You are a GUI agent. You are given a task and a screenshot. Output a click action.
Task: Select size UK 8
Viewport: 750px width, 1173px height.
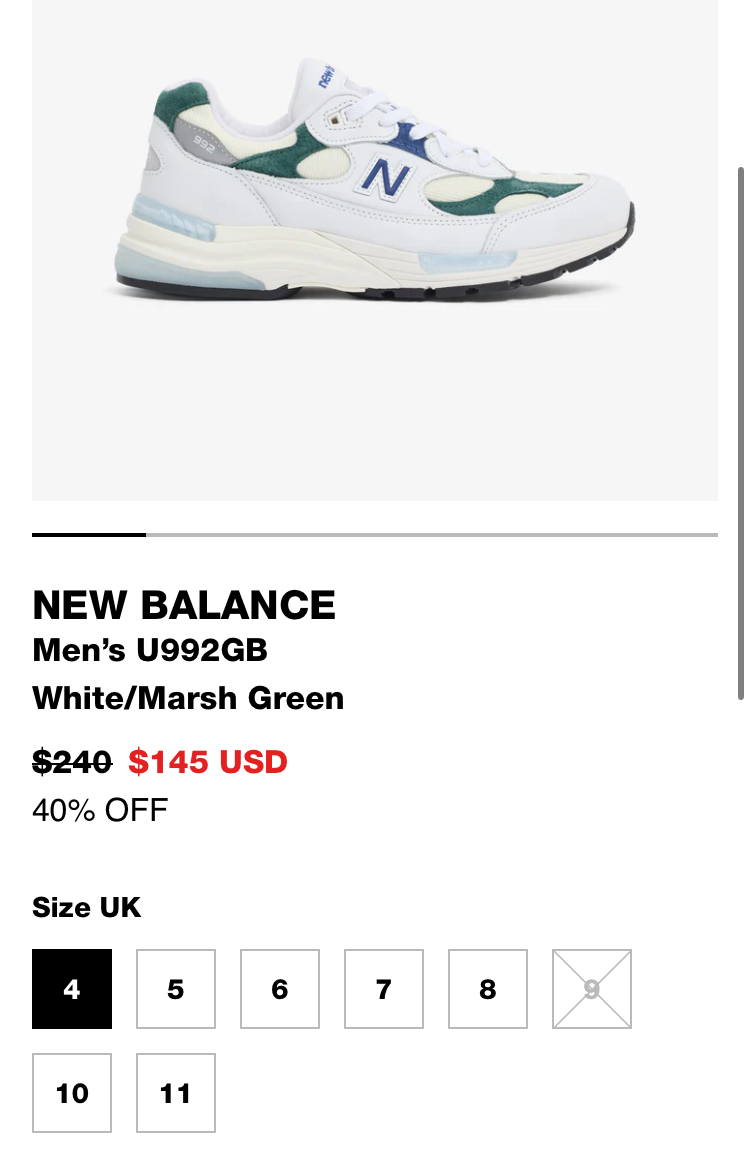tap(488, 989)
